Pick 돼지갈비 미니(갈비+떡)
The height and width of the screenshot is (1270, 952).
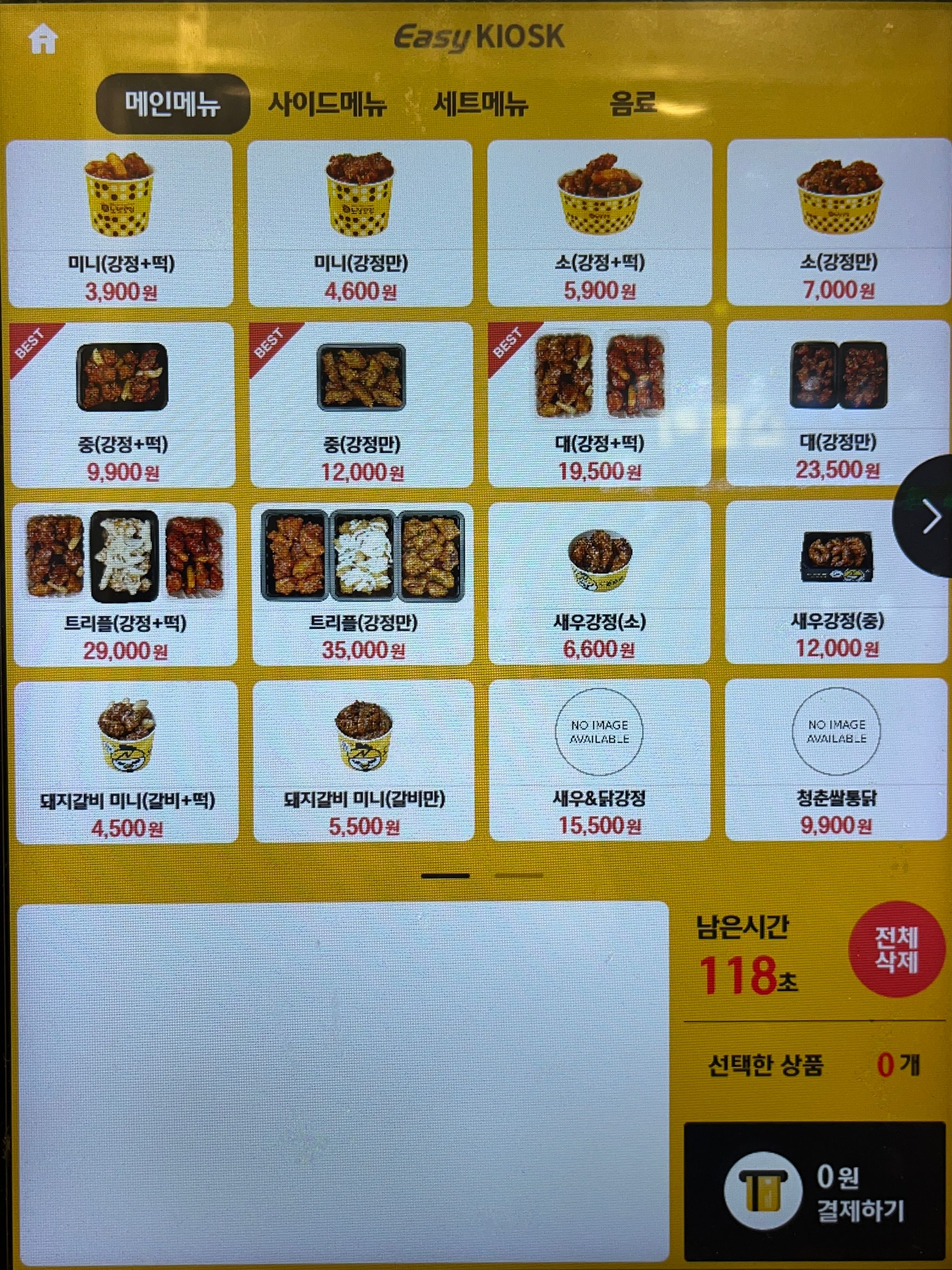tap(126, 763)
